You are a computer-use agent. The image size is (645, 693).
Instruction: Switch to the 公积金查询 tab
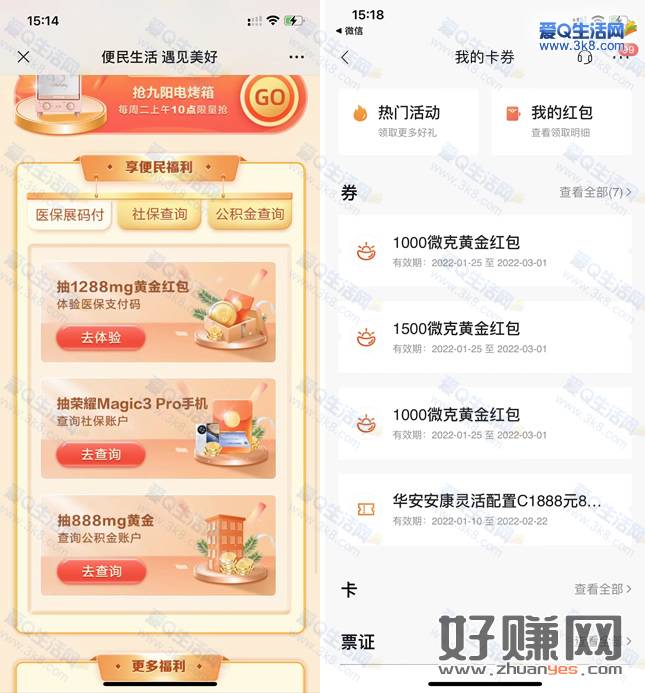pyautogui.click(x=246, y=214)
